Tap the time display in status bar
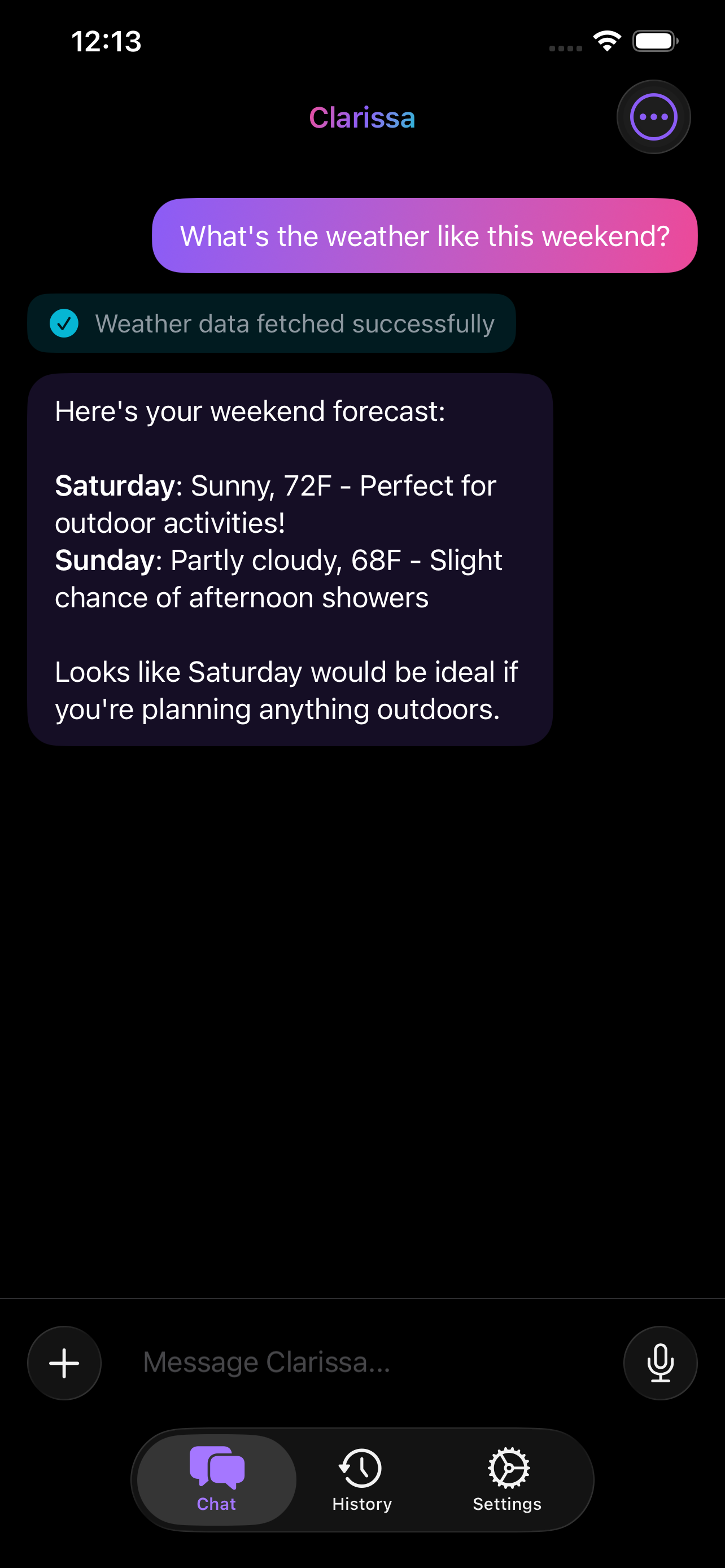Viewport: 725px width, 1568px height. point(107,41)
